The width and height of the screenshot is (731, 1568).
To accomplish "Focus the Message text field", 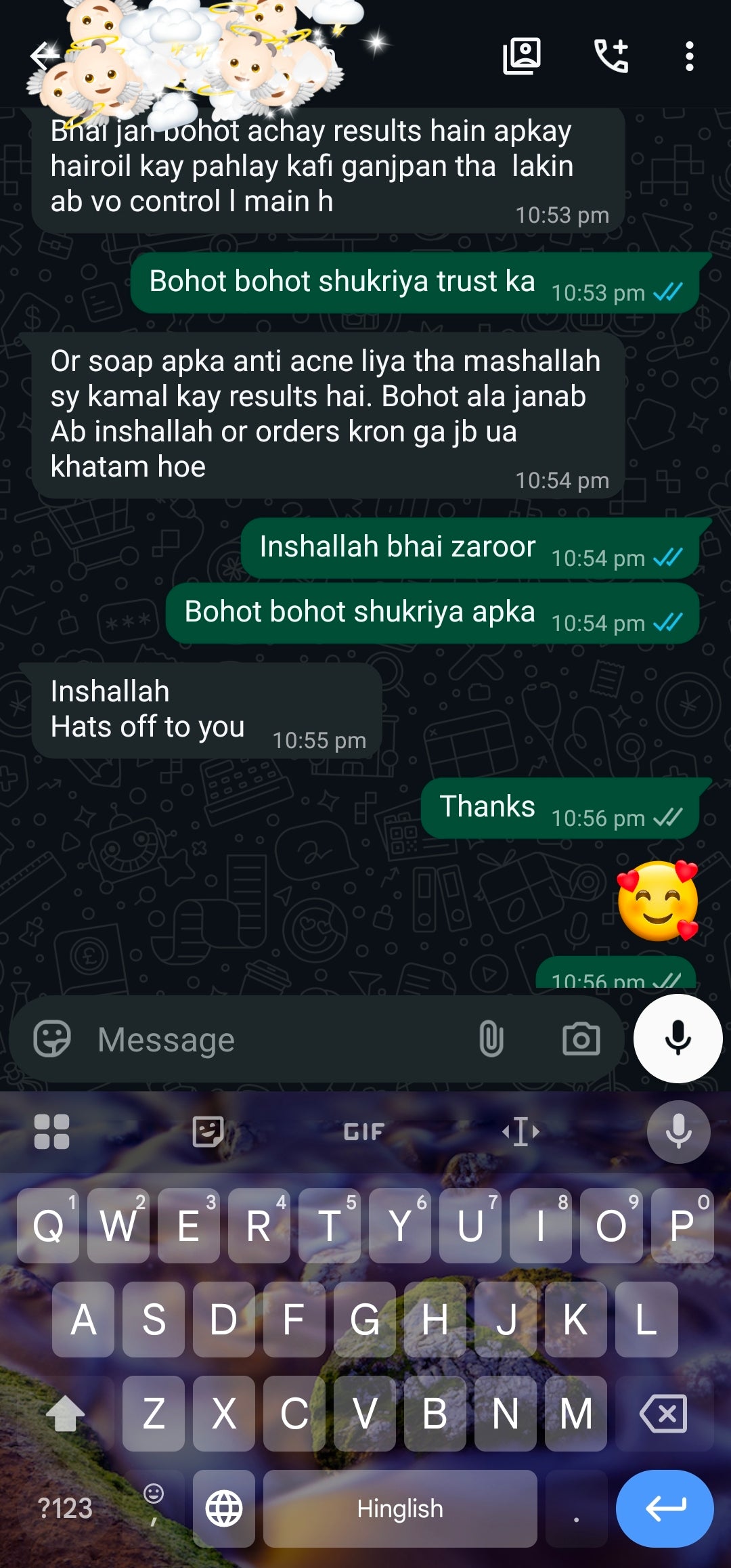I will point(271,1039).
